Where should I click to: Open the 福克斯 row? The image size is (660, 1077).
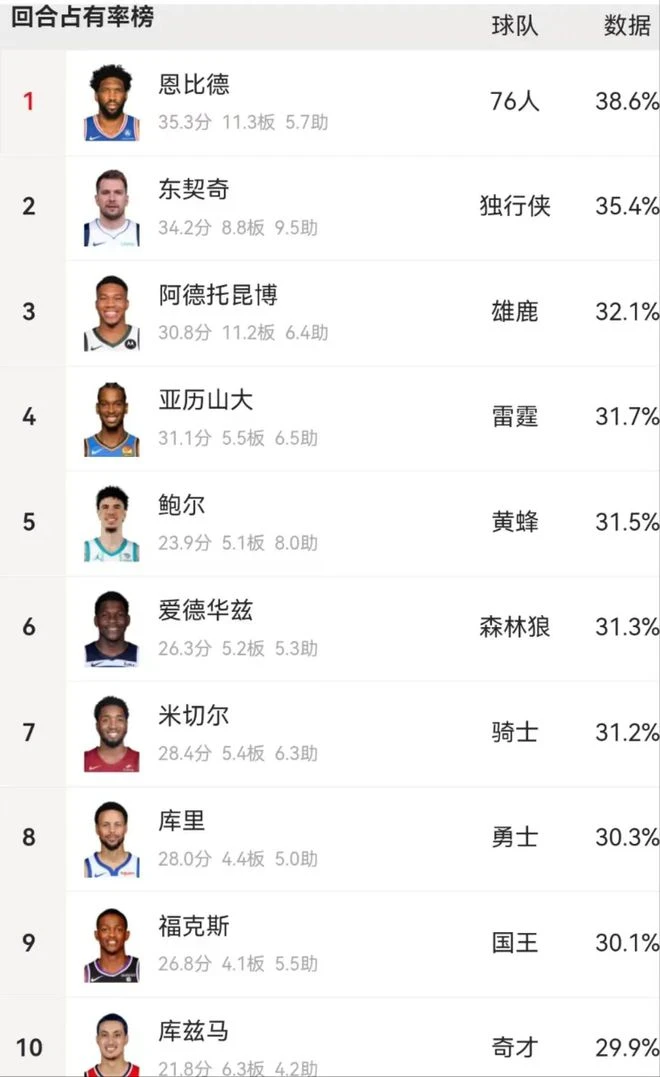[x=330, y=944]
